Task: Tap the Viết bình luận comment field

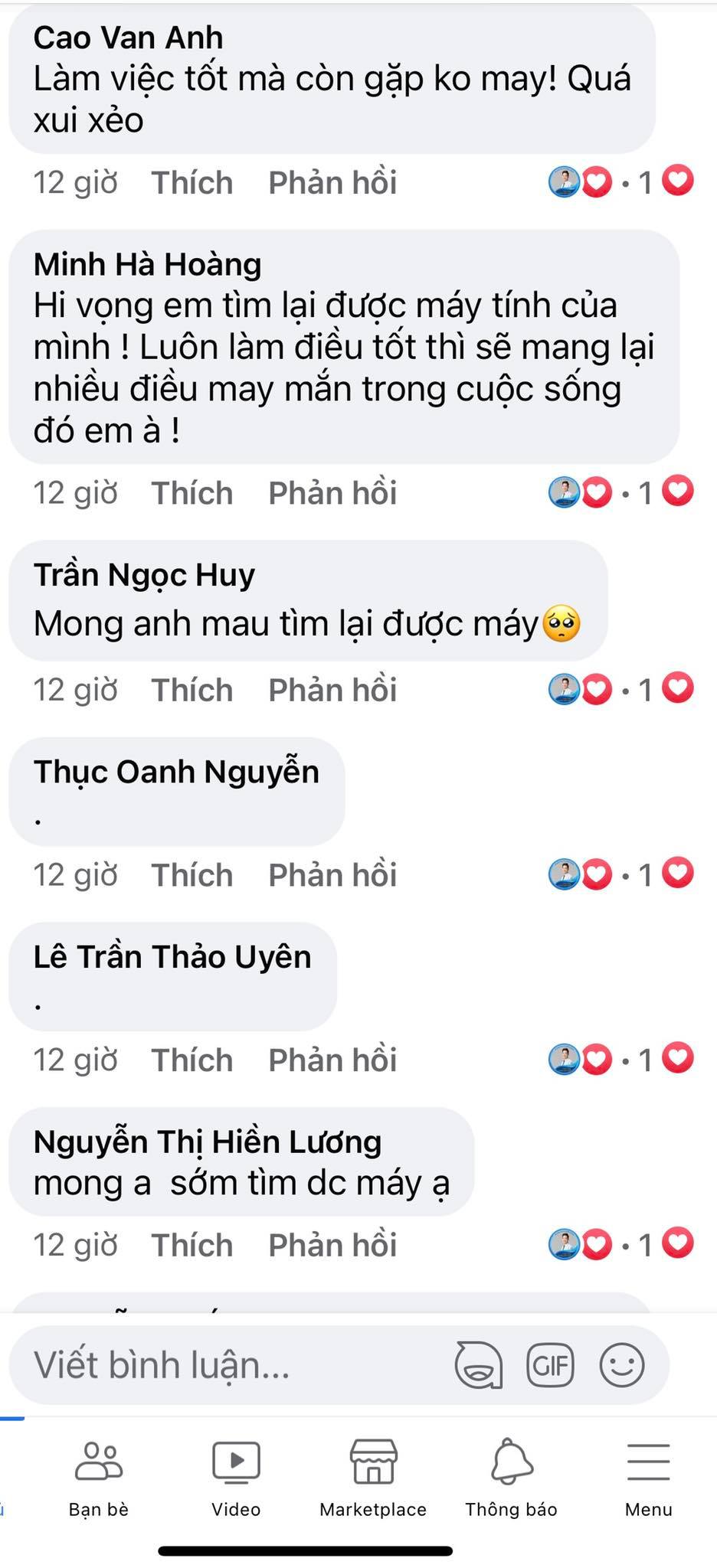Action: click(230, 1365)
